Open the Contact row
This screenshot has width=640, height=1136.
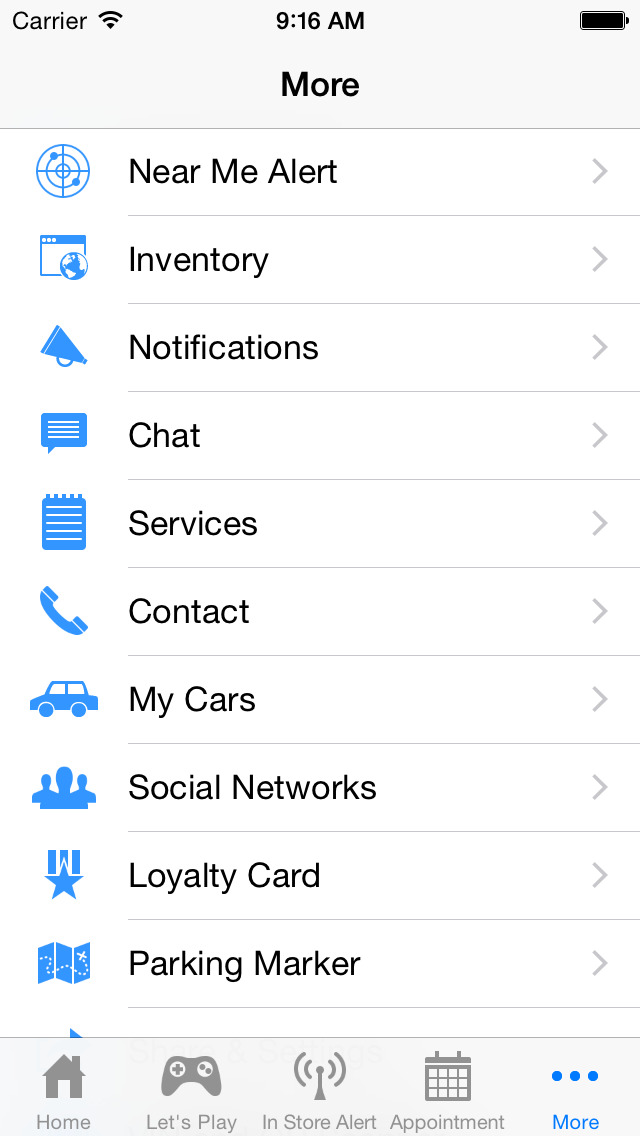pos(320,611)
